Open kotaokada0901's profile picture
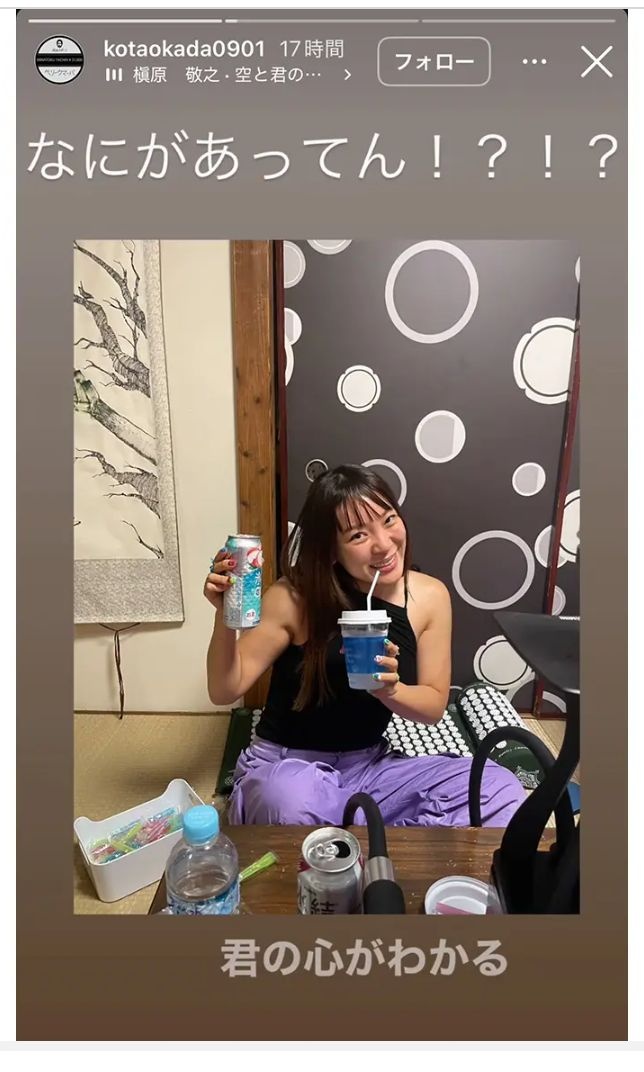Image resolution: width=644 pixels, height=1072 pixels. tap(60, 60)
